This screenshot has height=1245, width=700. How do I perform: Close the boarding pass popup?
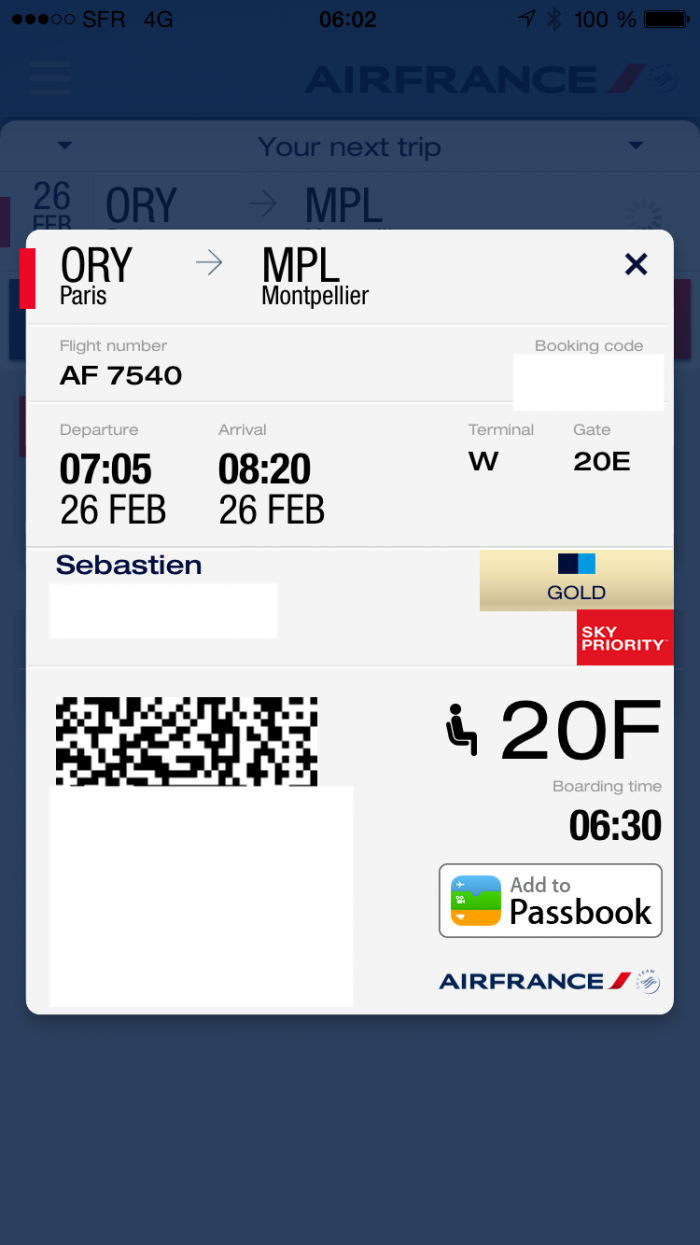pos(636,264)
